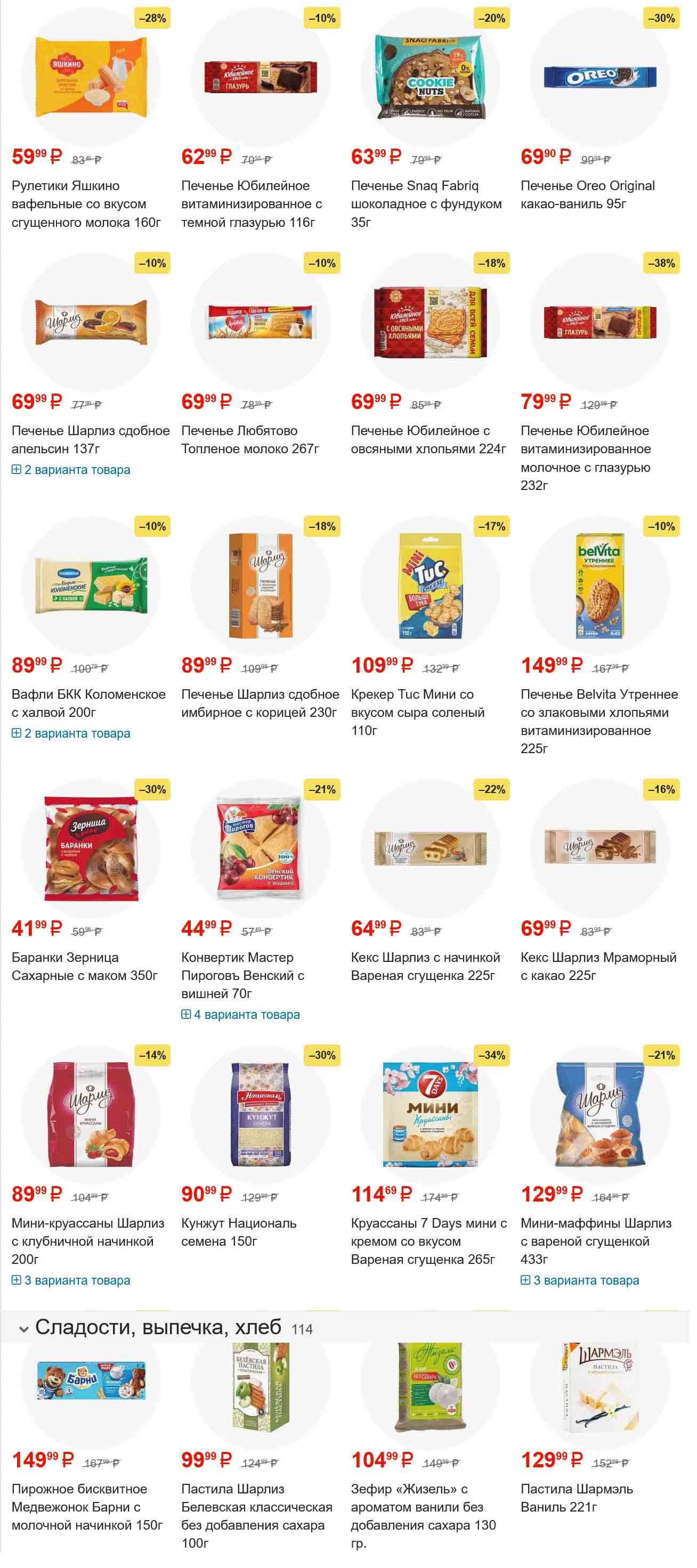Open Зефир Жизель без сахара card
Viewport: 697px width, 1568px height.
423,1515
